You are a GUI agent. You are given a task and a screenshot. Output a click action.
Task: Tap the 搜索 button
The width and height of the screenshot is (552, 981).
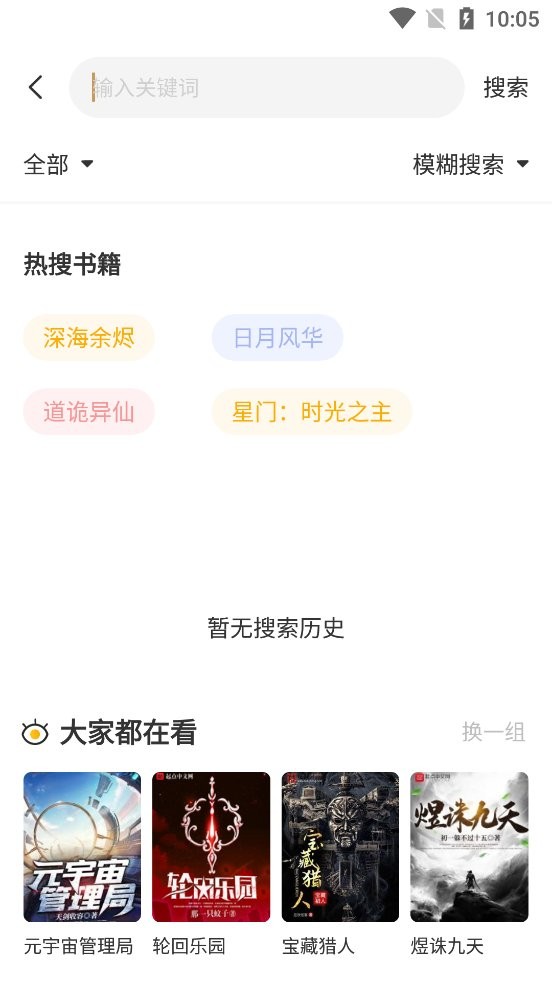tap(506, 88)
